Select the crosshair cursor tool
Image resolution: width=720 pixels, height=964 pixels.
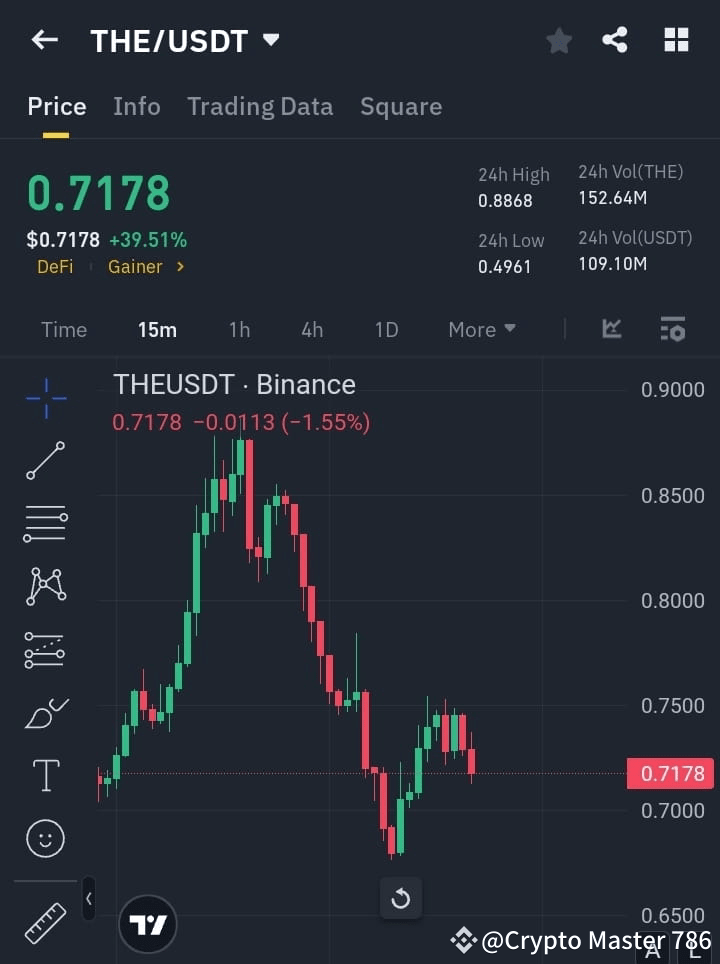[x=44, y=399]
